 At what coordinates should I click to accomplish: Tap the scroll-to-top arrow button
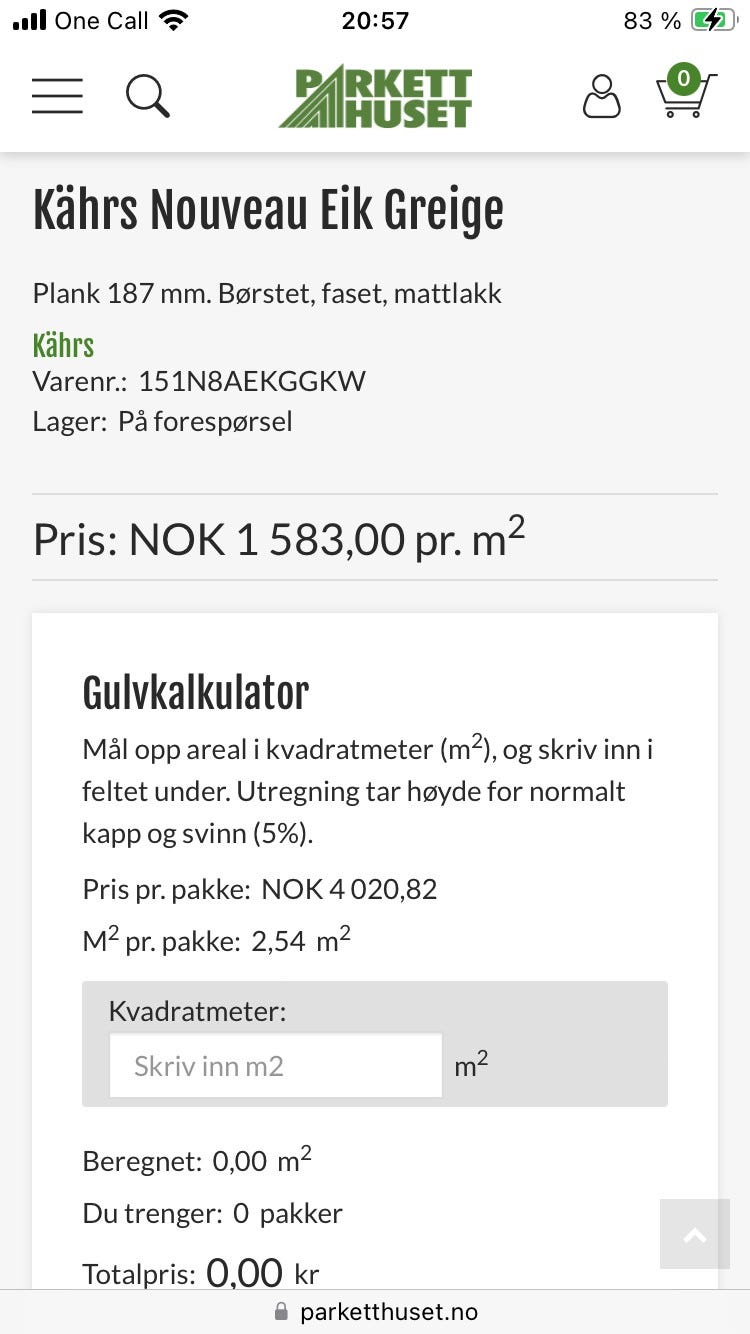694,1233
